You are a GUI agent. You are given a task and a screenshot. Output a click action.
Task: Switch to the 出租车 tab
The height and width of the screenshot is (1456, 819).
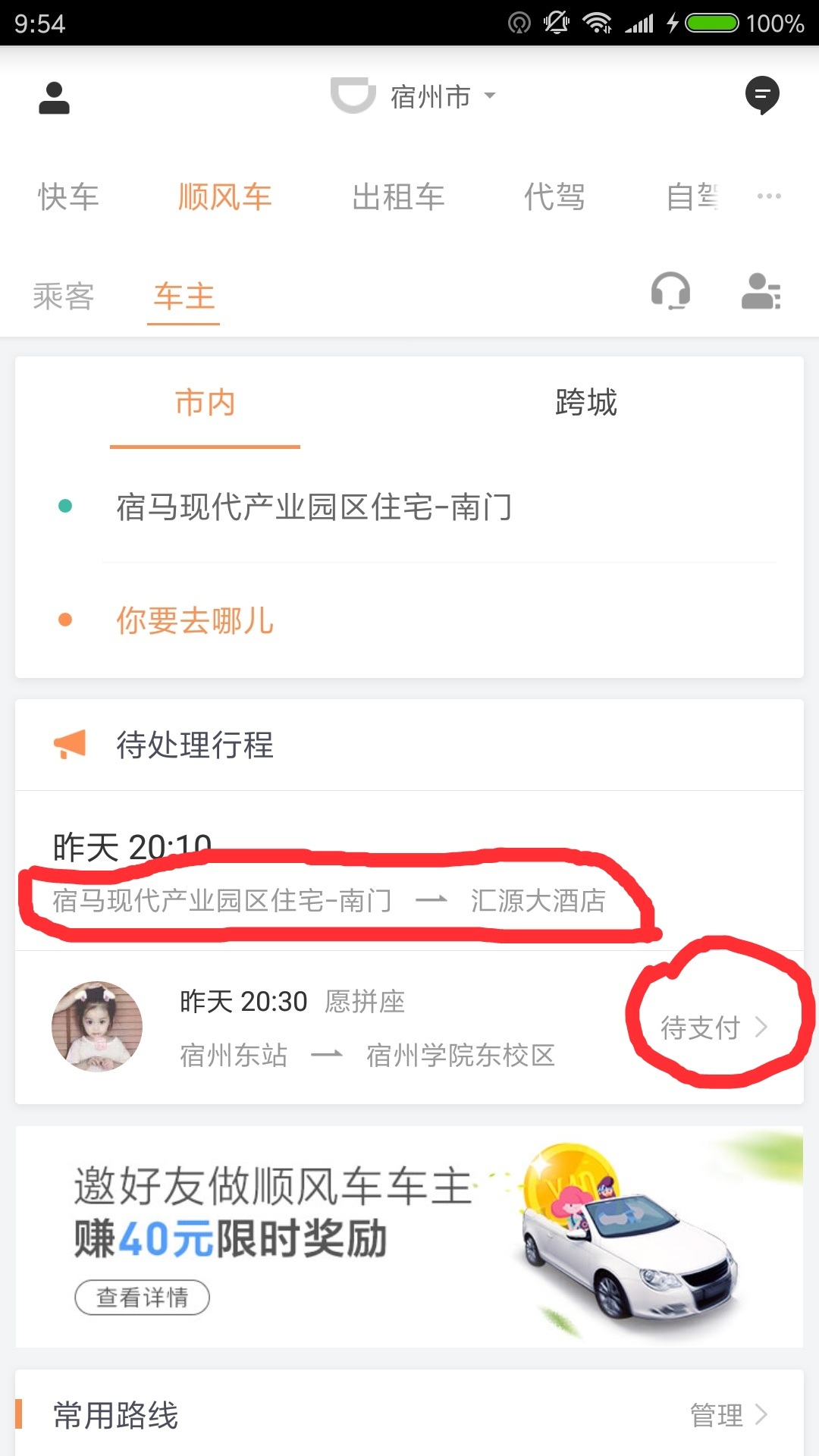point(398,197)
